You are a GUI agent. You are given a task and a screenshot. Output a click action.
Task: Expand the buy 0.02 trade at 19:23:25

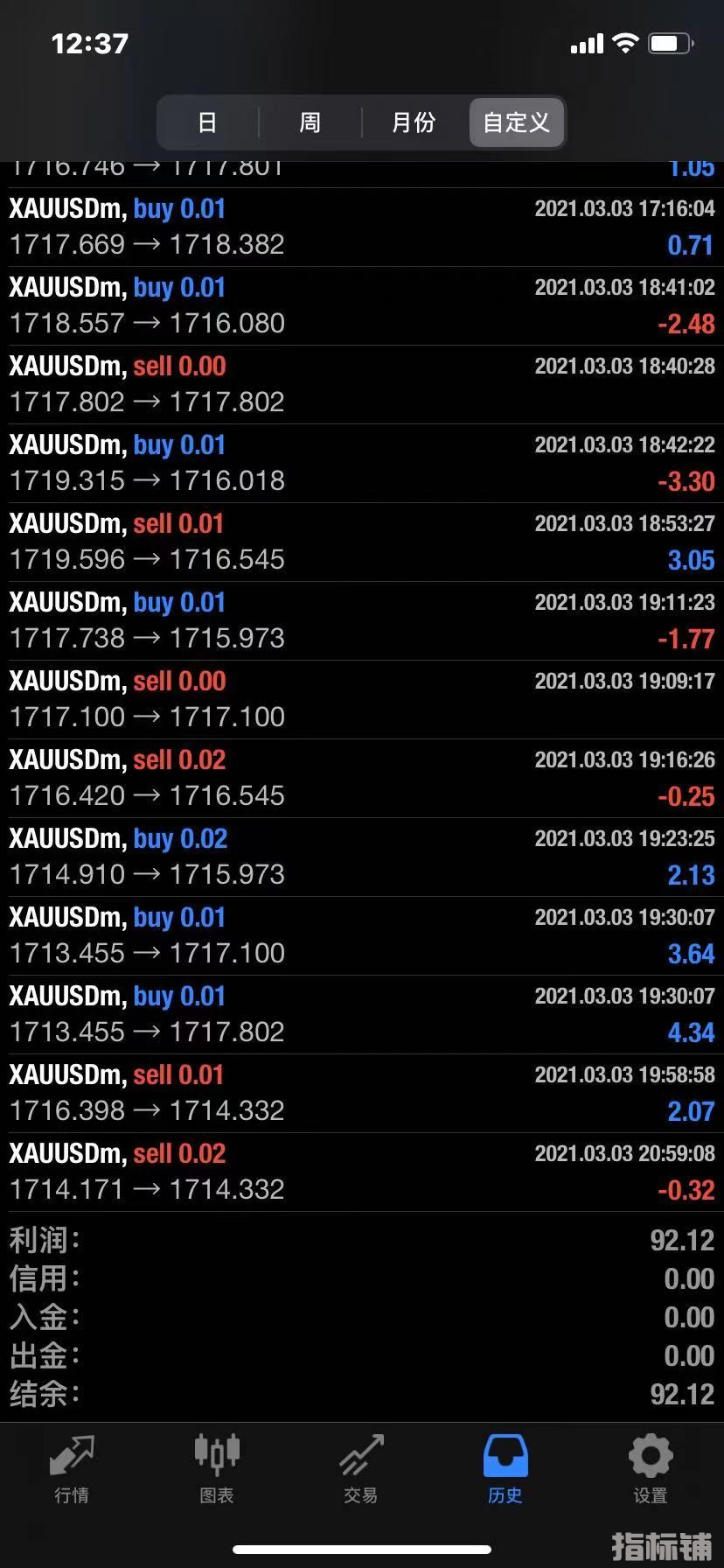pyautogui.click(x=362, y=857)
